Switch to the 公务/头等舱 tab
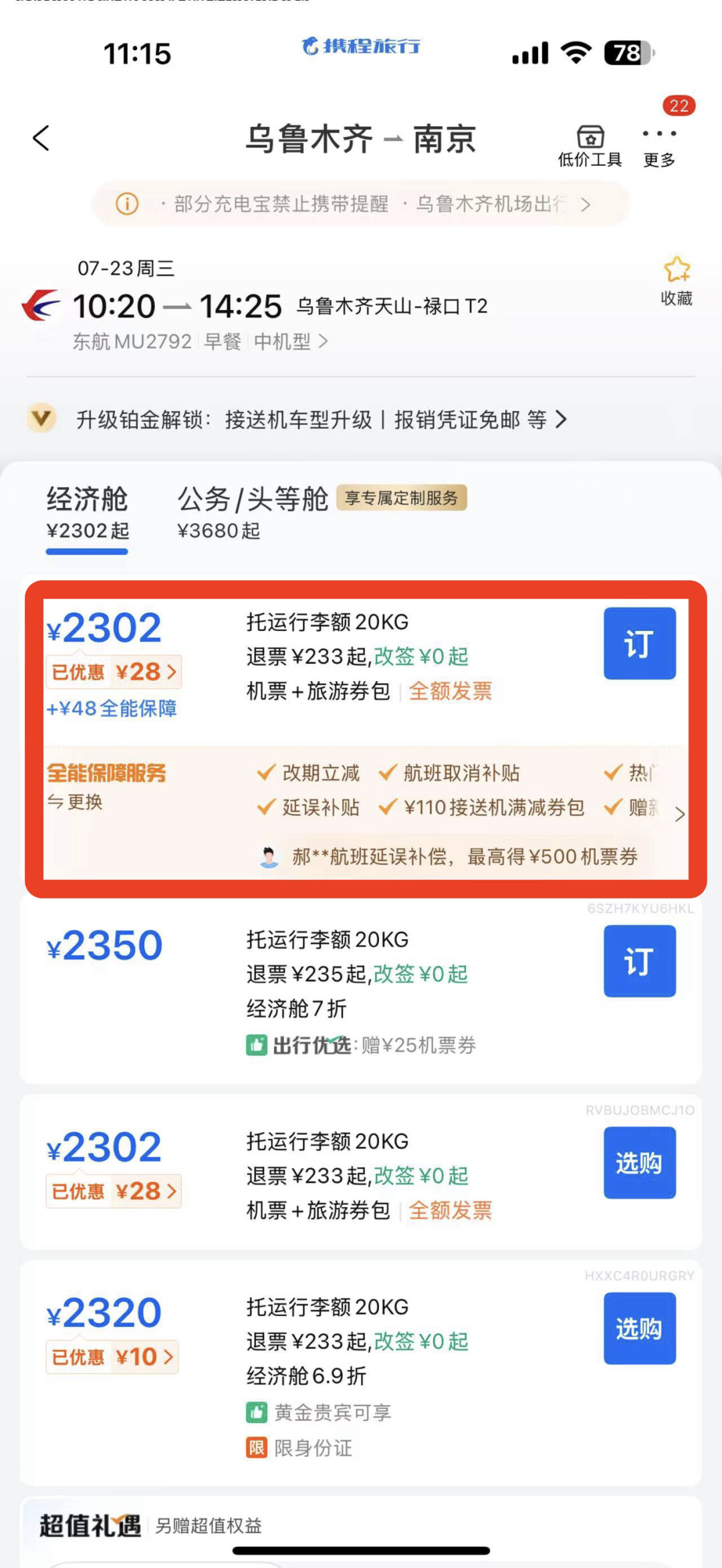This screenshot has width=722, height=1568. [x=253, y=513]
